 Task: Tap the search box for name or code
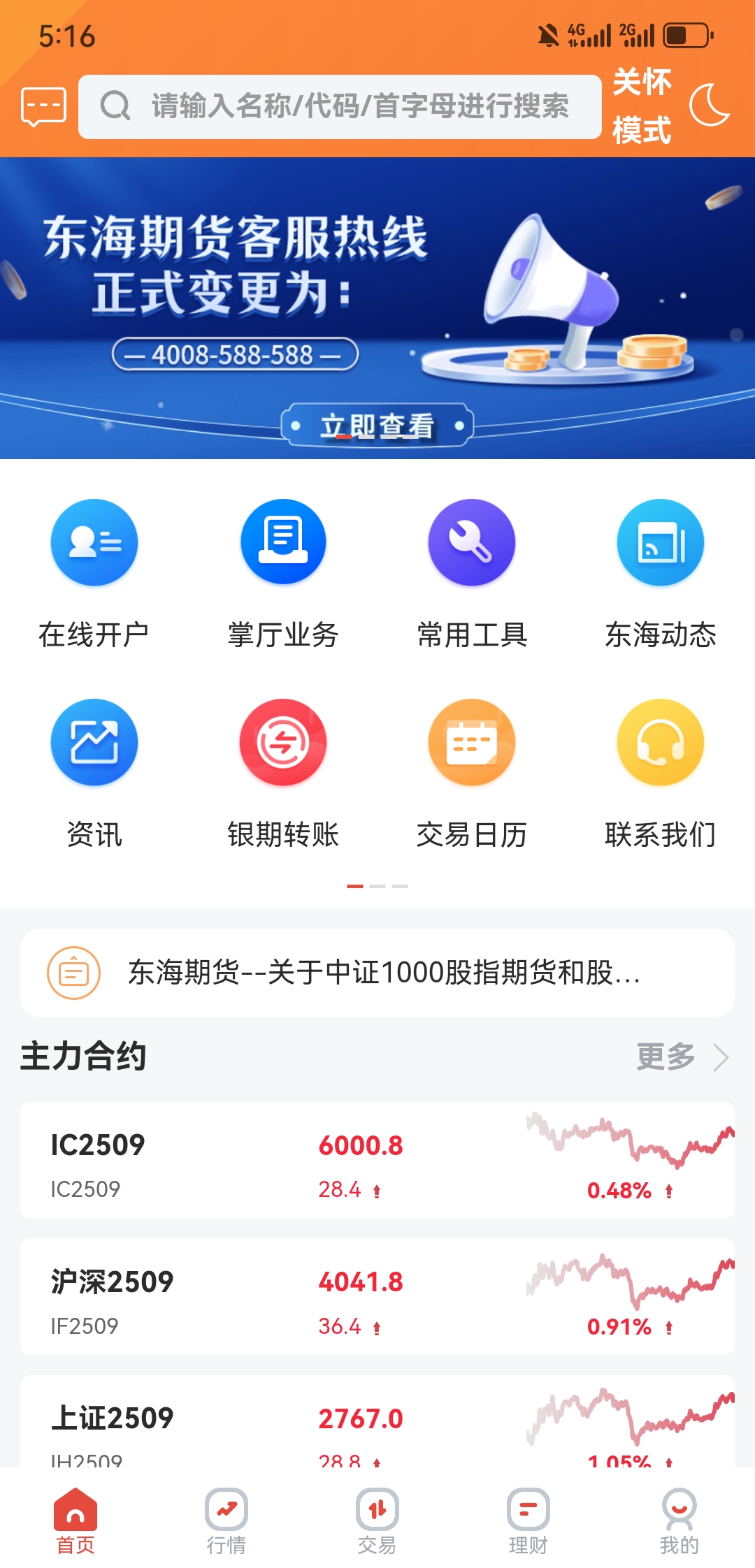(x=340, y=107)
